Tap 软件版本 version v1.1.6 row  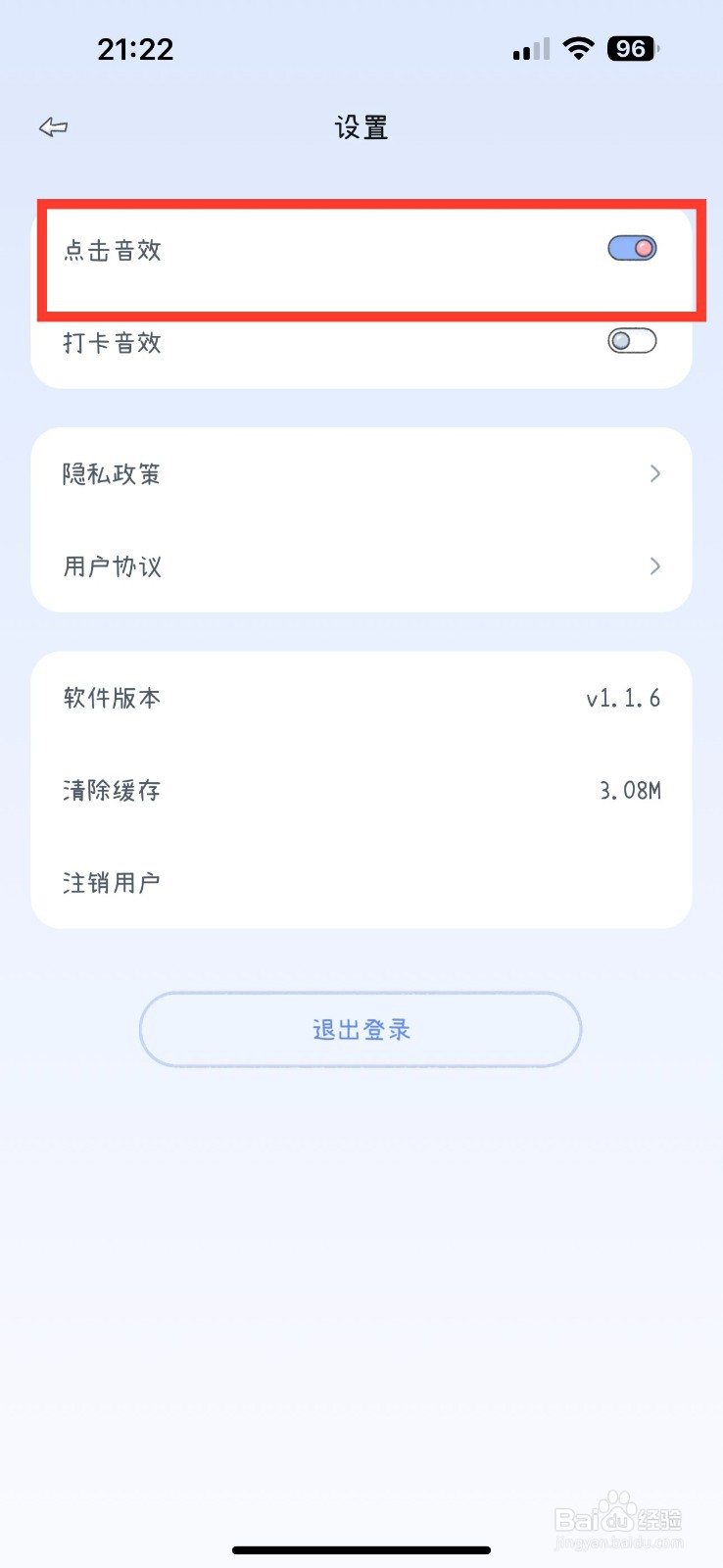361,698
